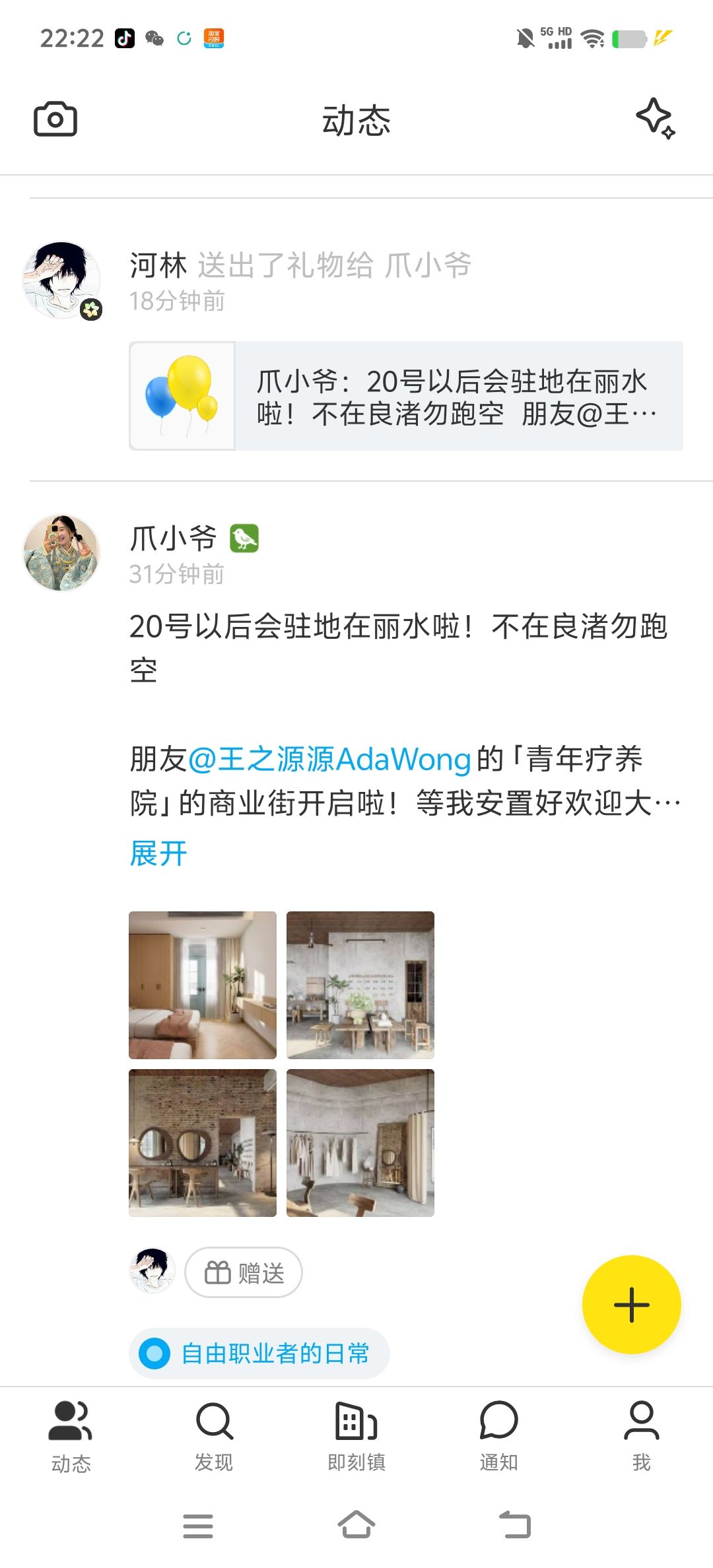Expand the post with 展开

pyautogui.click(x=158, y=853)
